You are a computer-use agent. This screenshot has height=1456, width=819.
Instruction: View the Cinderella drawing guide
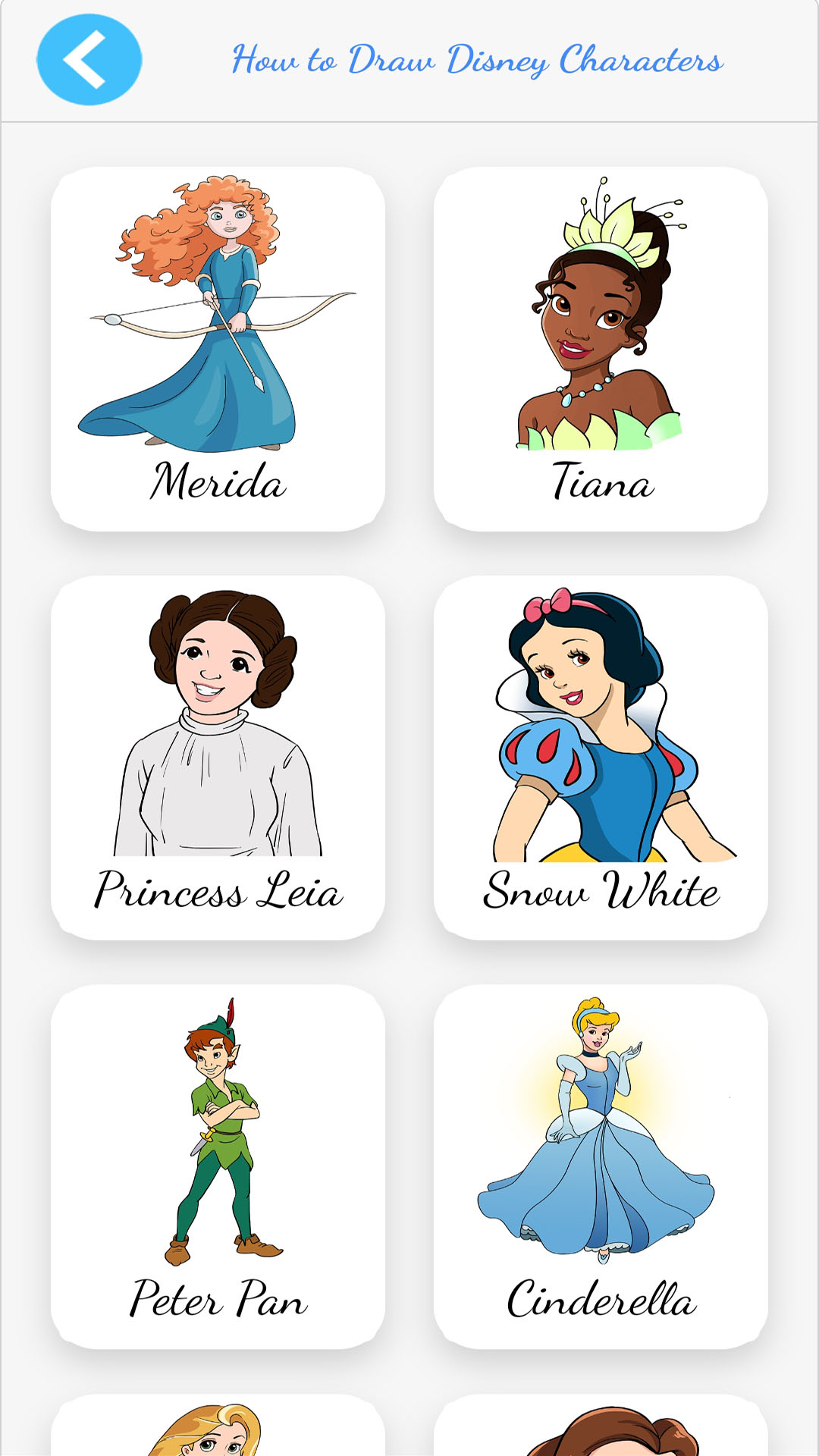(601, 1166)
